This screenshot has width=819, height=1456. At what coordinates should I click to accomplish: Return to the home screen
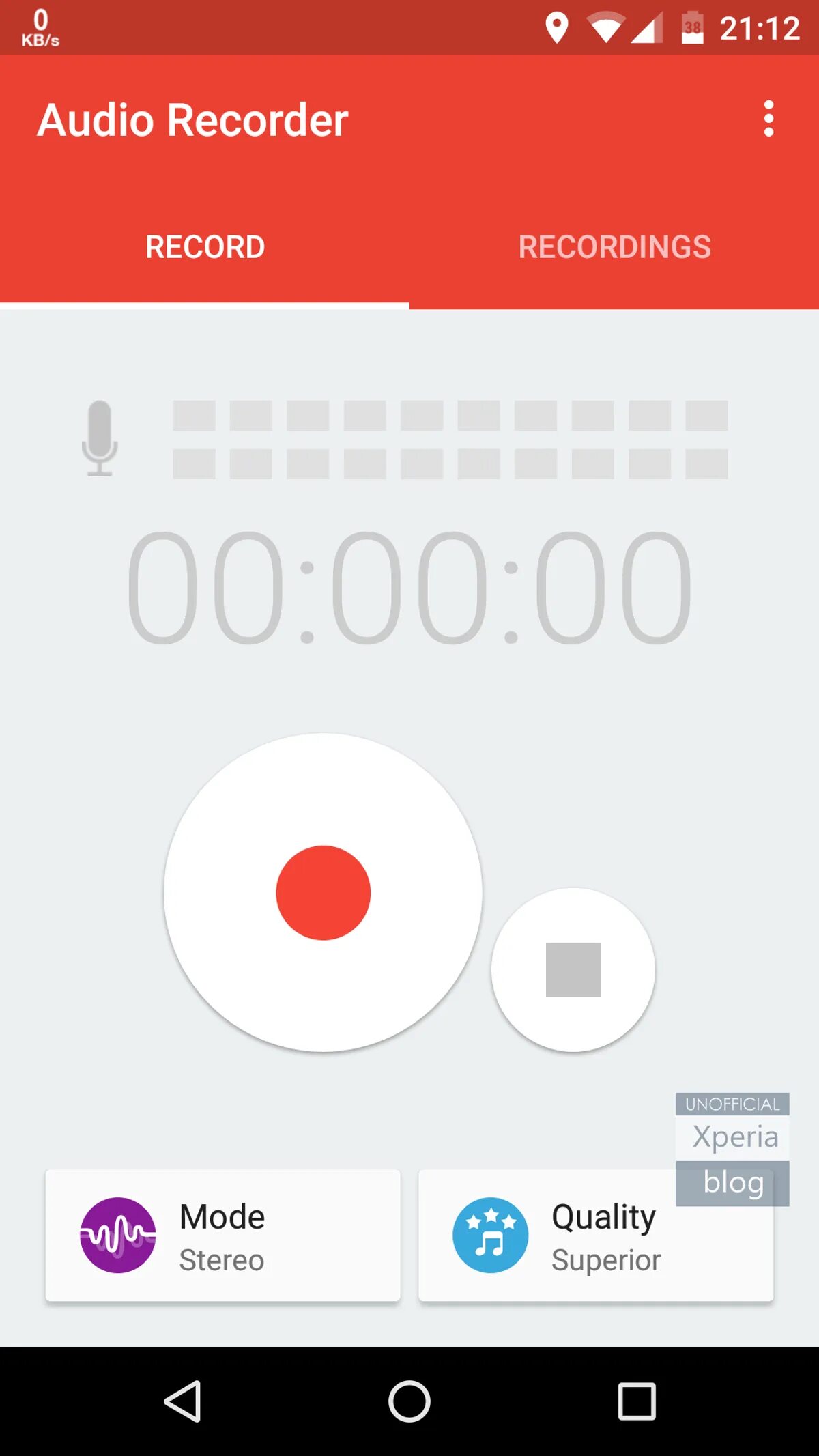point(409,1401)
